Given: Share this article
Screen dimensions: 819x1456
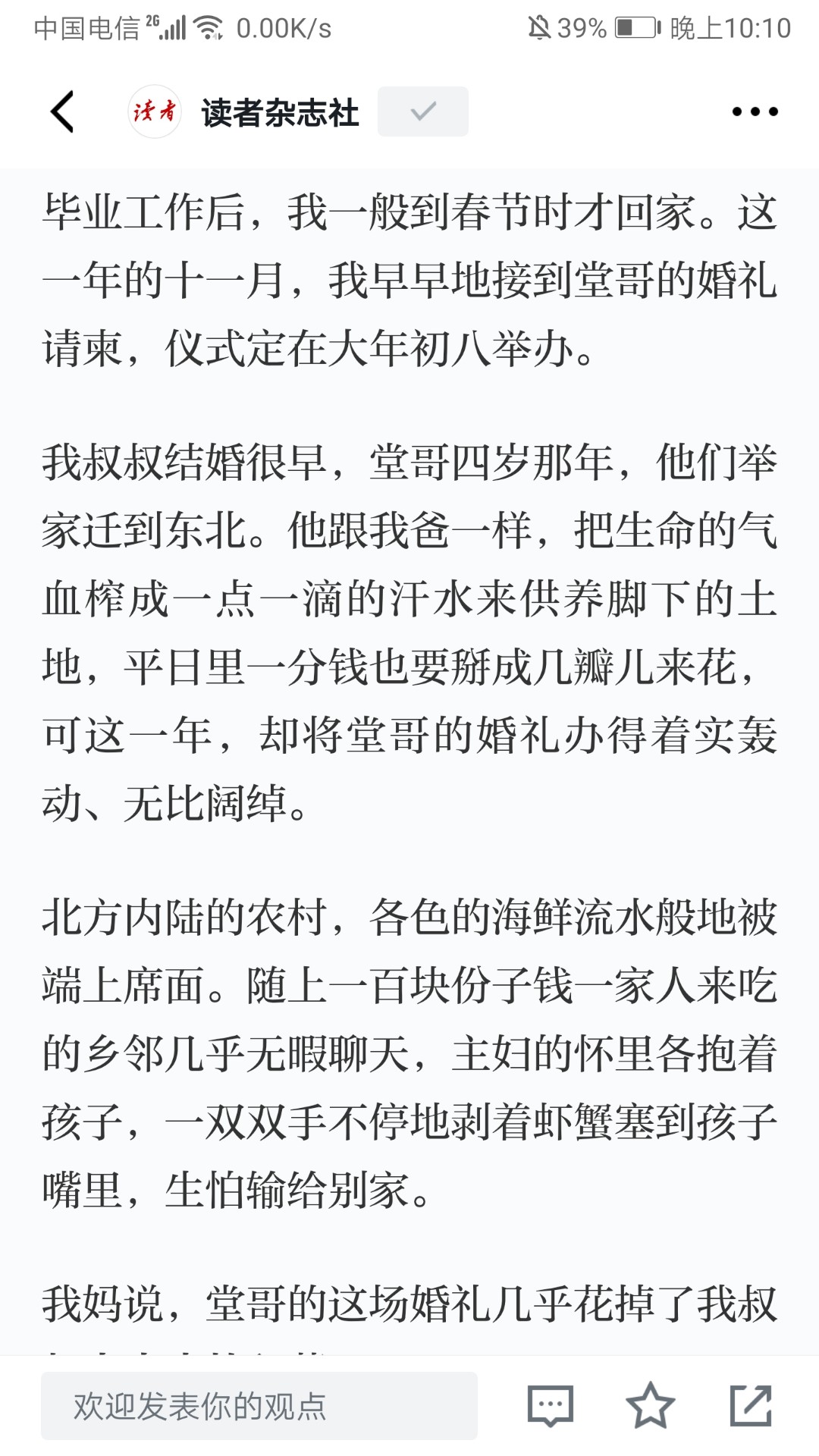Looking at the screenshot, I should (751, 1405).
